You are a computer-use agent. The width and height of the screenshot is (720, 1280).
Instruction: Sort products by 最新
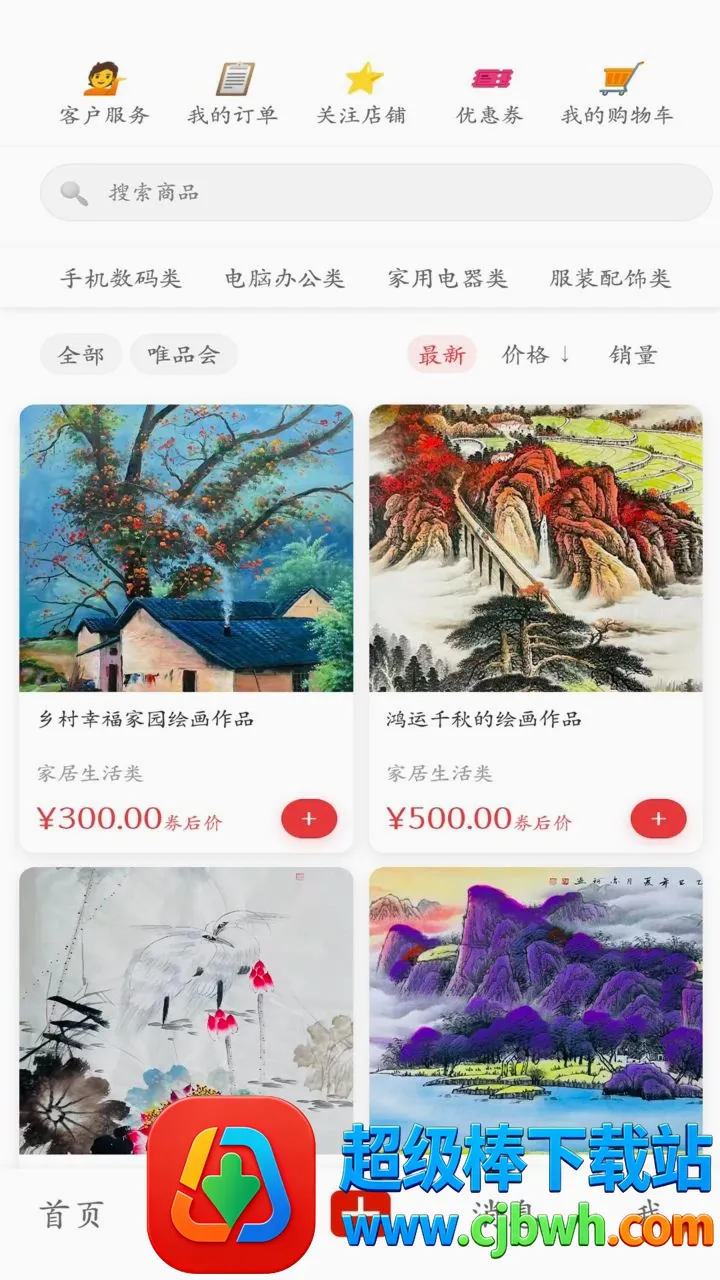[442, 354]
